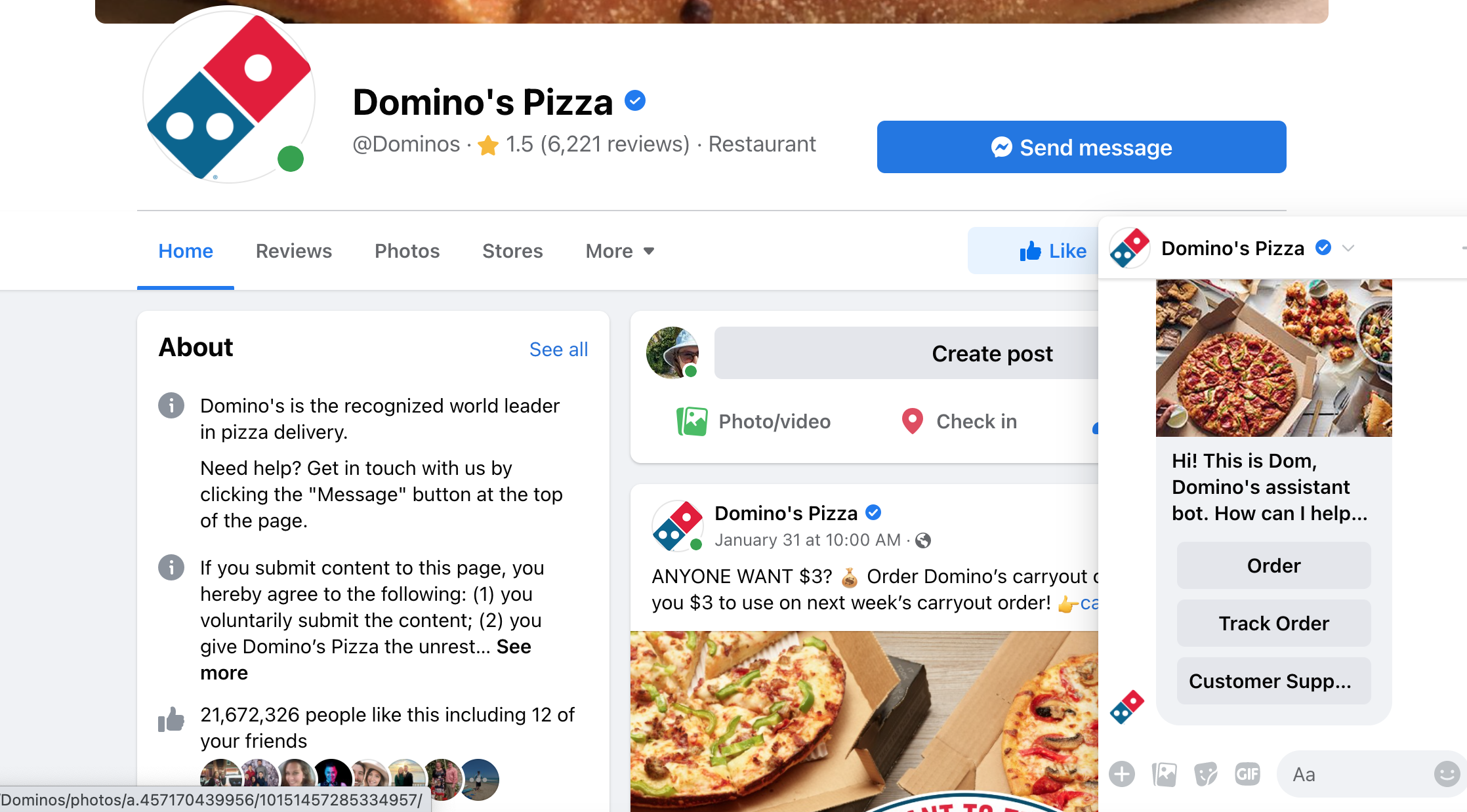This screenshot has width=1467, height=812.
Task: Expand the More dropdown menu
Action: (x=619, y=251)
